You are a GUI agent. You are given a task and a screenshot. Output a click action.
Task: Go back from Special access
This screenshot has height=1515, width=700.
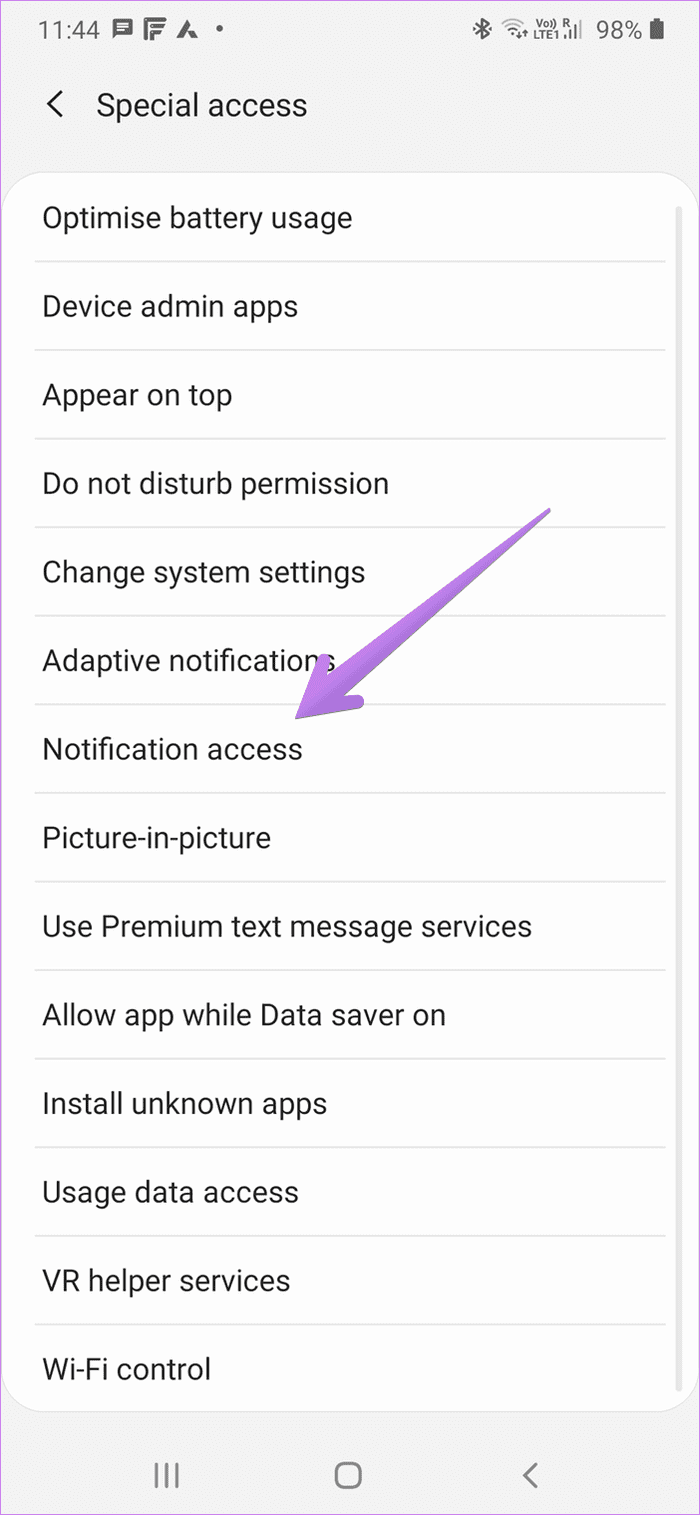pyautogui.click(x=56, y=105)
